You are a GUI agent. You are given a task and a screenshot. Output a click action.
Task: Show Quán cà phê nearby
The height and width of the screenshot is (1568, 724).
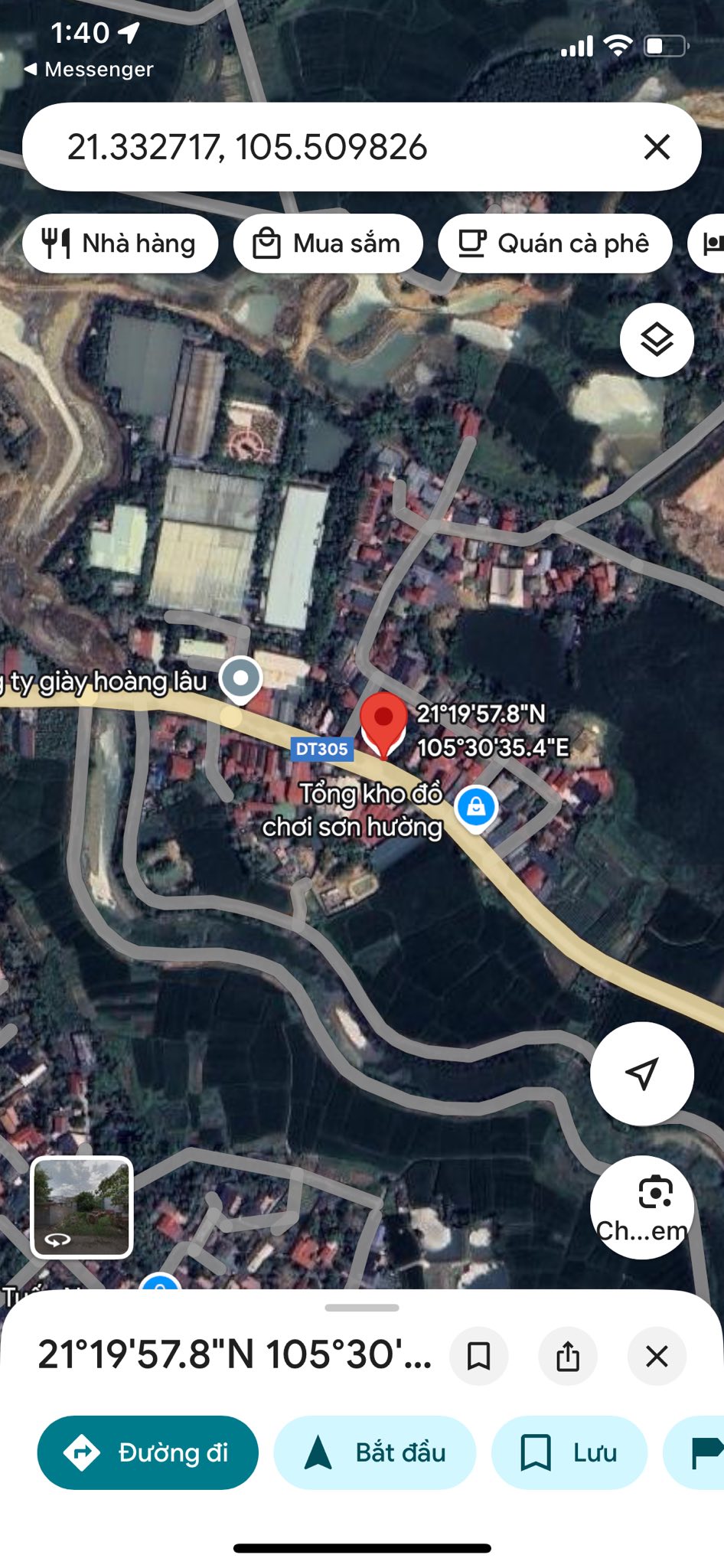pyautogui.click(x=554, y=243)
